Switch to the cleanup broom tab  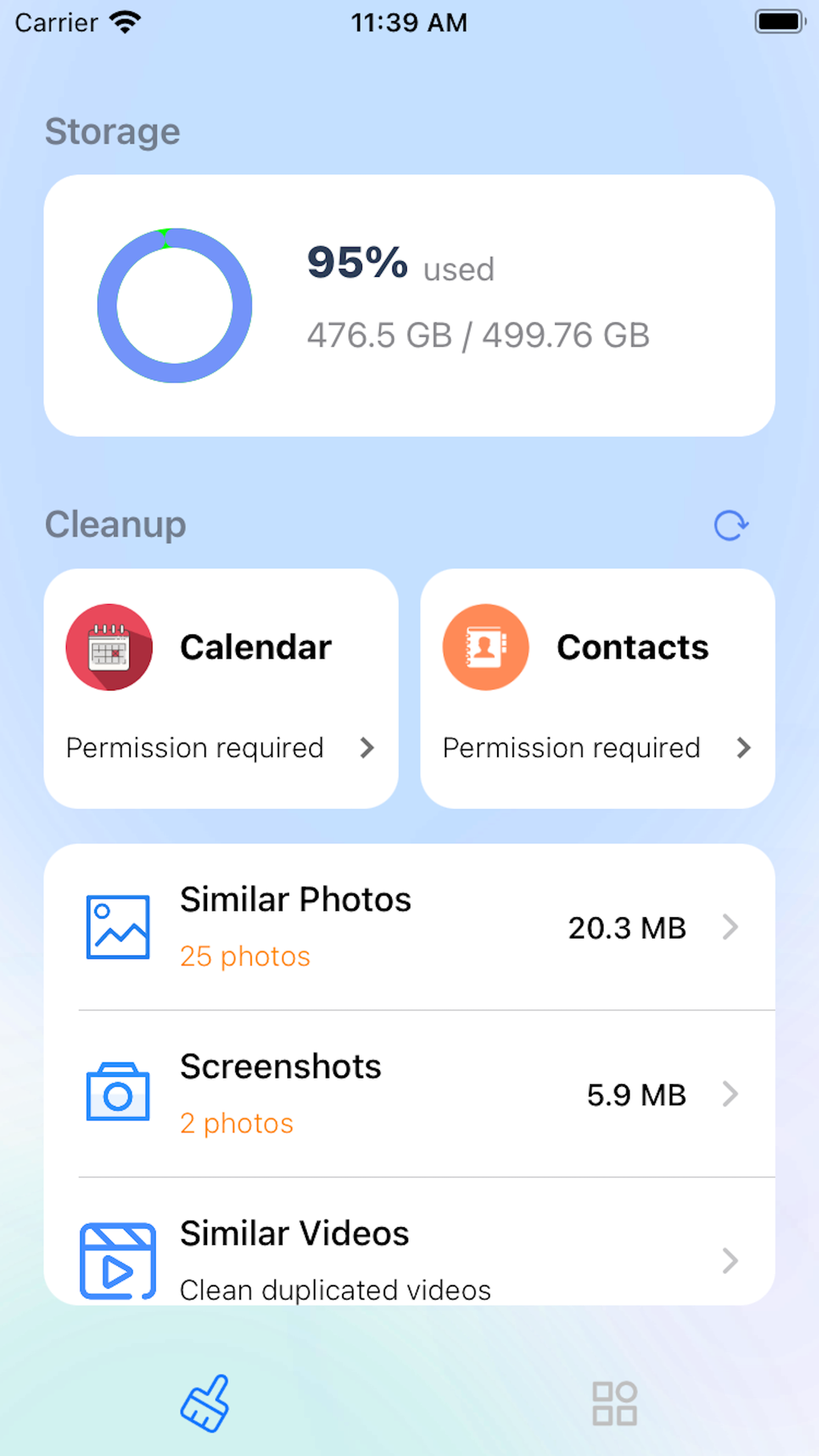coord(205,1403)
